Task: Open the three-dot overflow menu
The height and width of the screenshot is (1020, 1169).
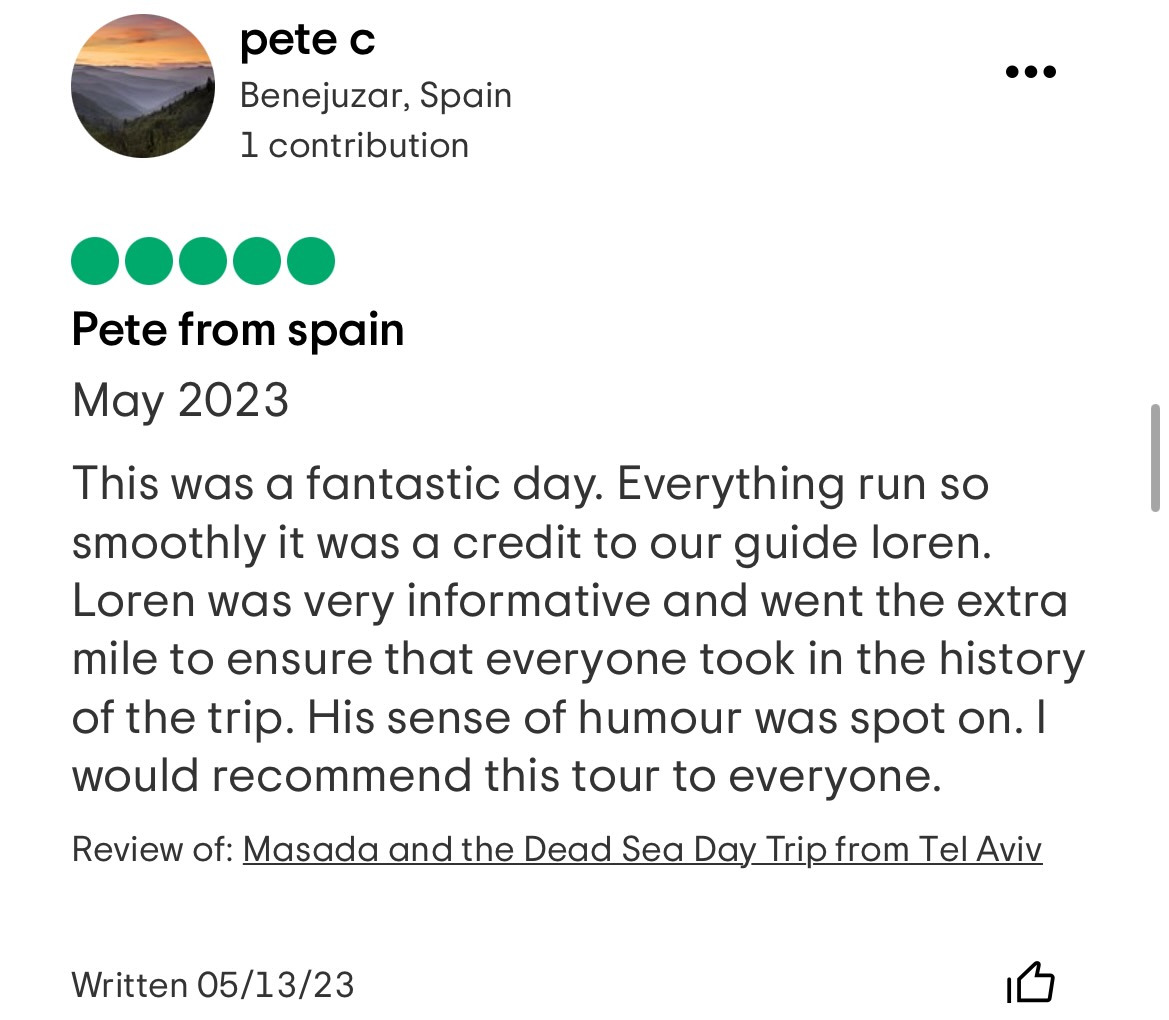Action: (1030, 72)
